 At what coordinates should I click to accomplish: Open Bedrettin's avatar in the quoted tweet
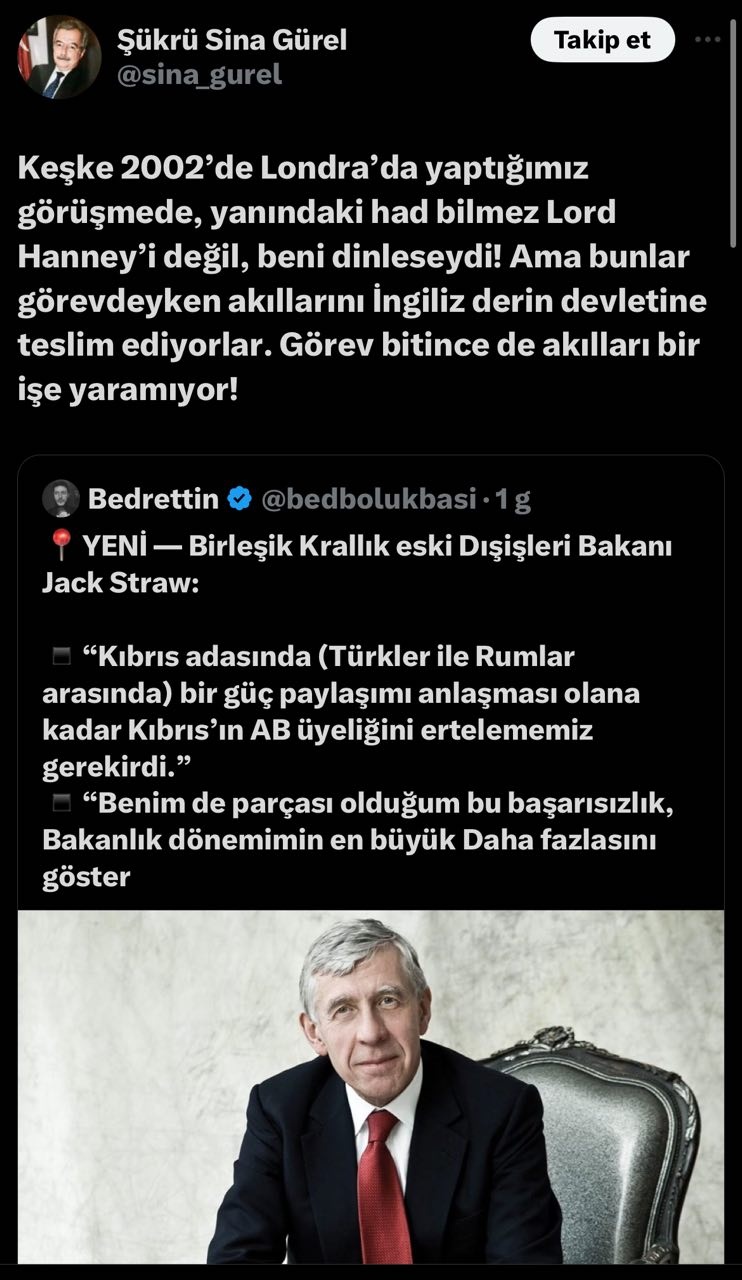click(x=61, y=499)
